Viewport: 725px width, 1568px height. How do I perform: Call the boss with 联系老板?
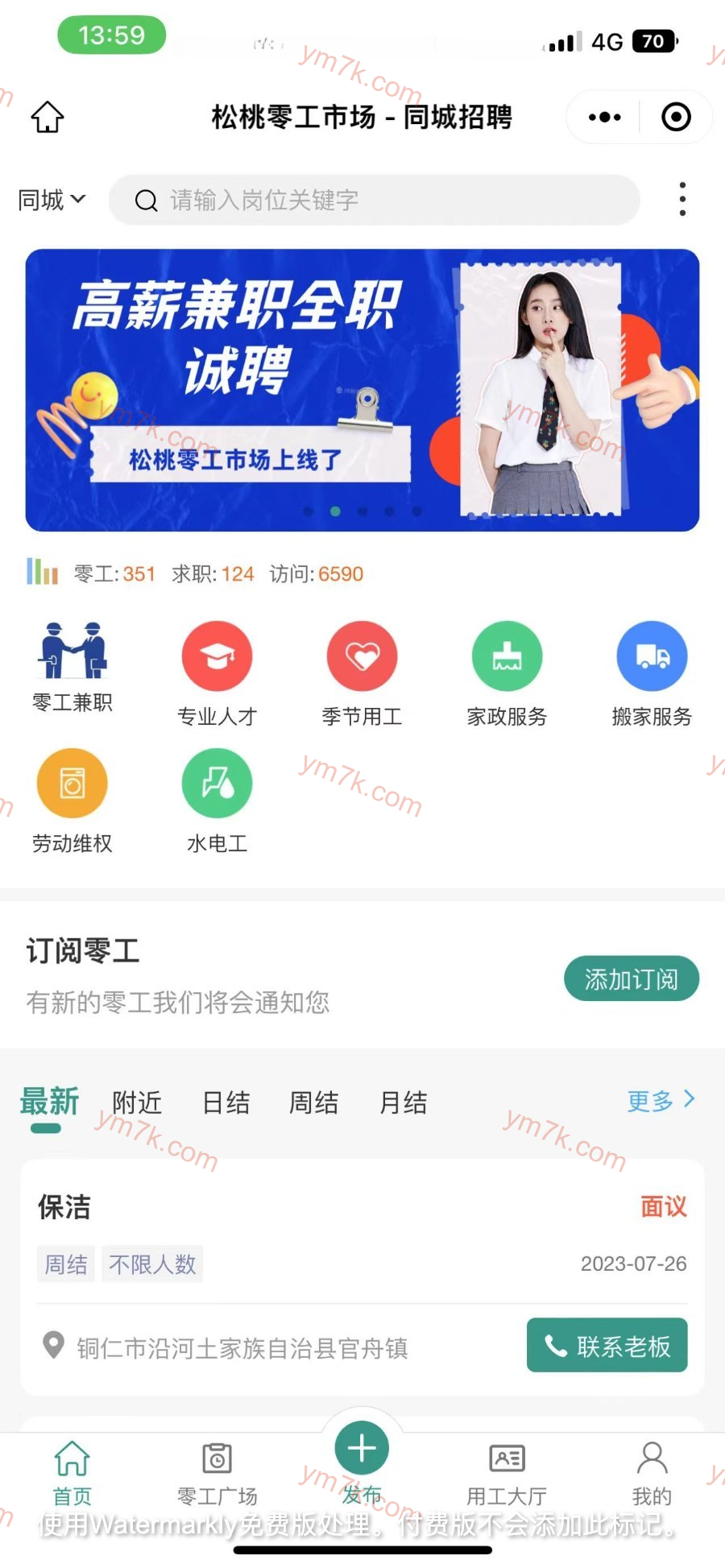[607, 1345]
